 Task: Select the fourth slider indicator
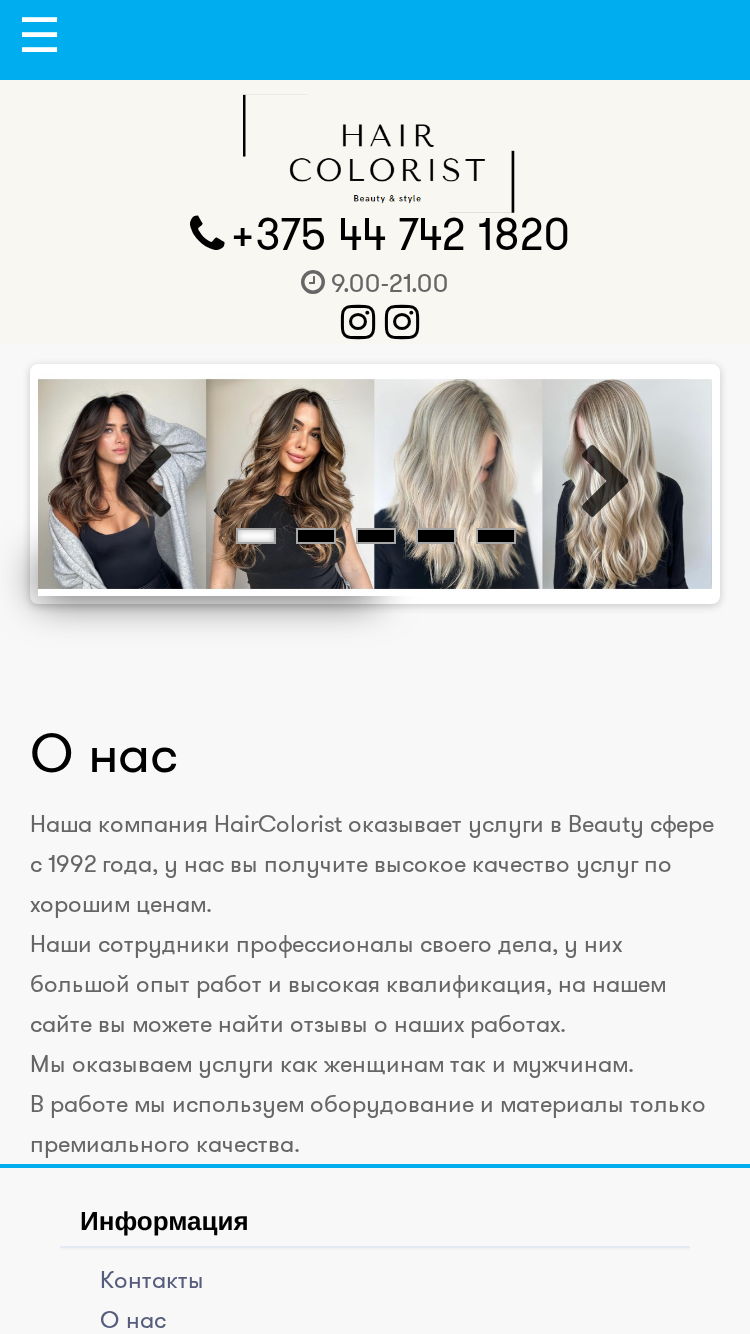[436, 536]
